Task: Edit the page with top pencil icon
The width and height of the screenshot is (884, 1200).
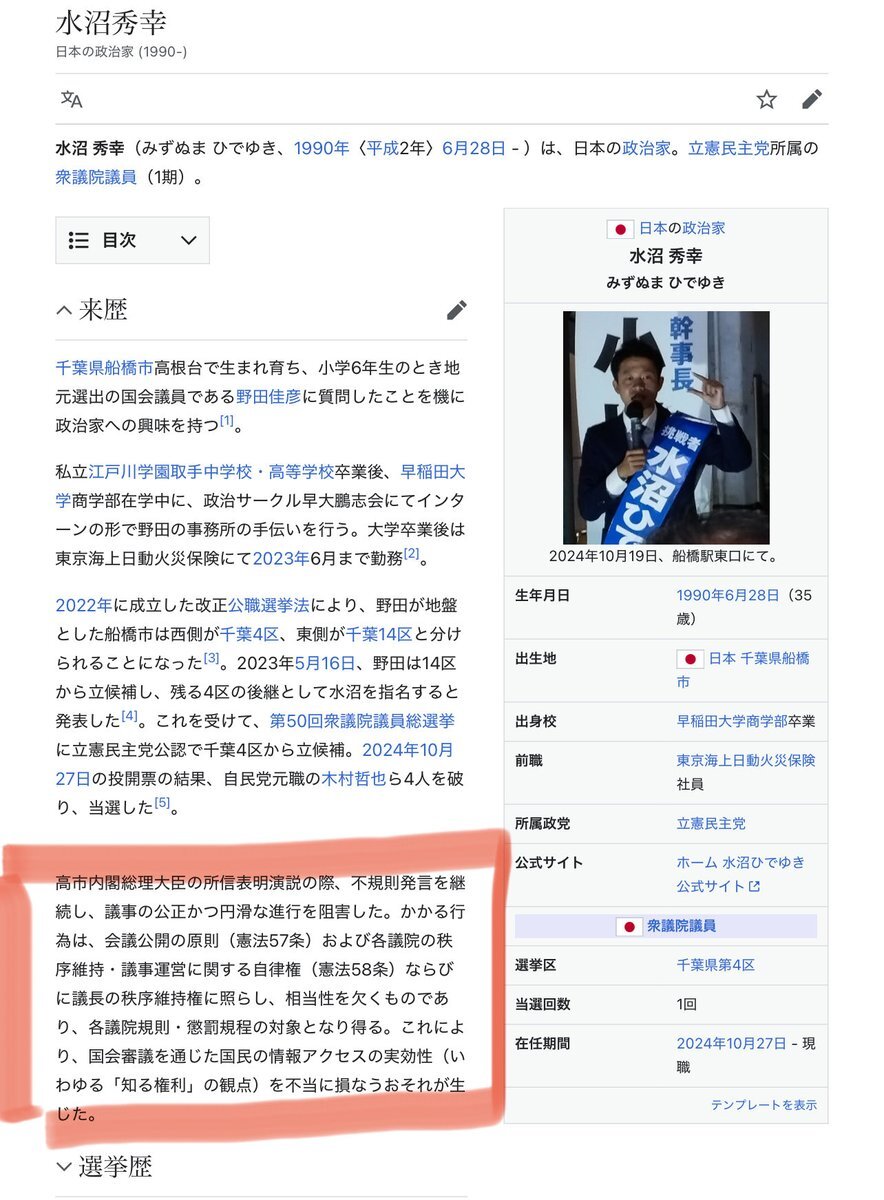Action: point(812,99)
